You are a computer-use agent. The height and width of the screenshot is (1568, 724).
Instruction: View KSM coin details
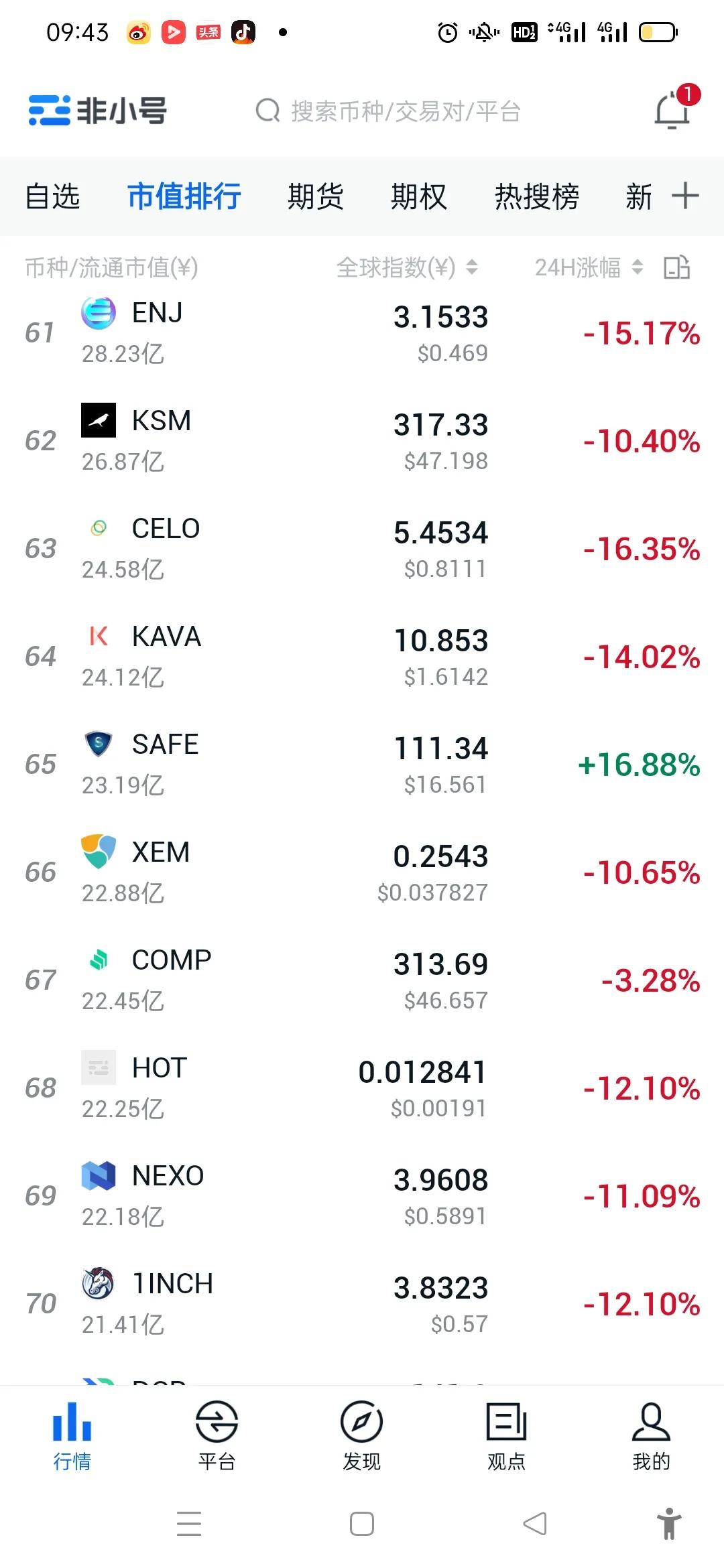(x=362, y=441)
